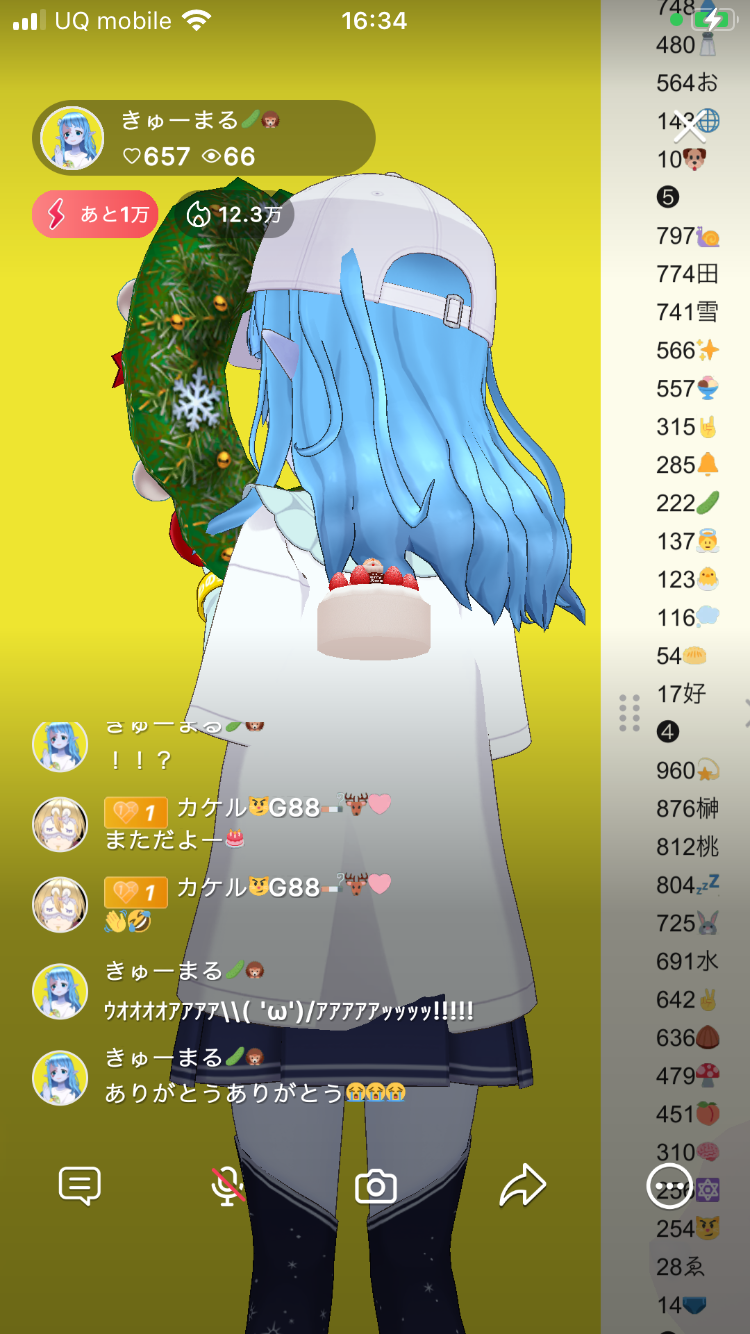The width and height of the screenshot is (750, 1334).
Task: Open カケル's avatar on まただよー comment
Action: point(59,822)
